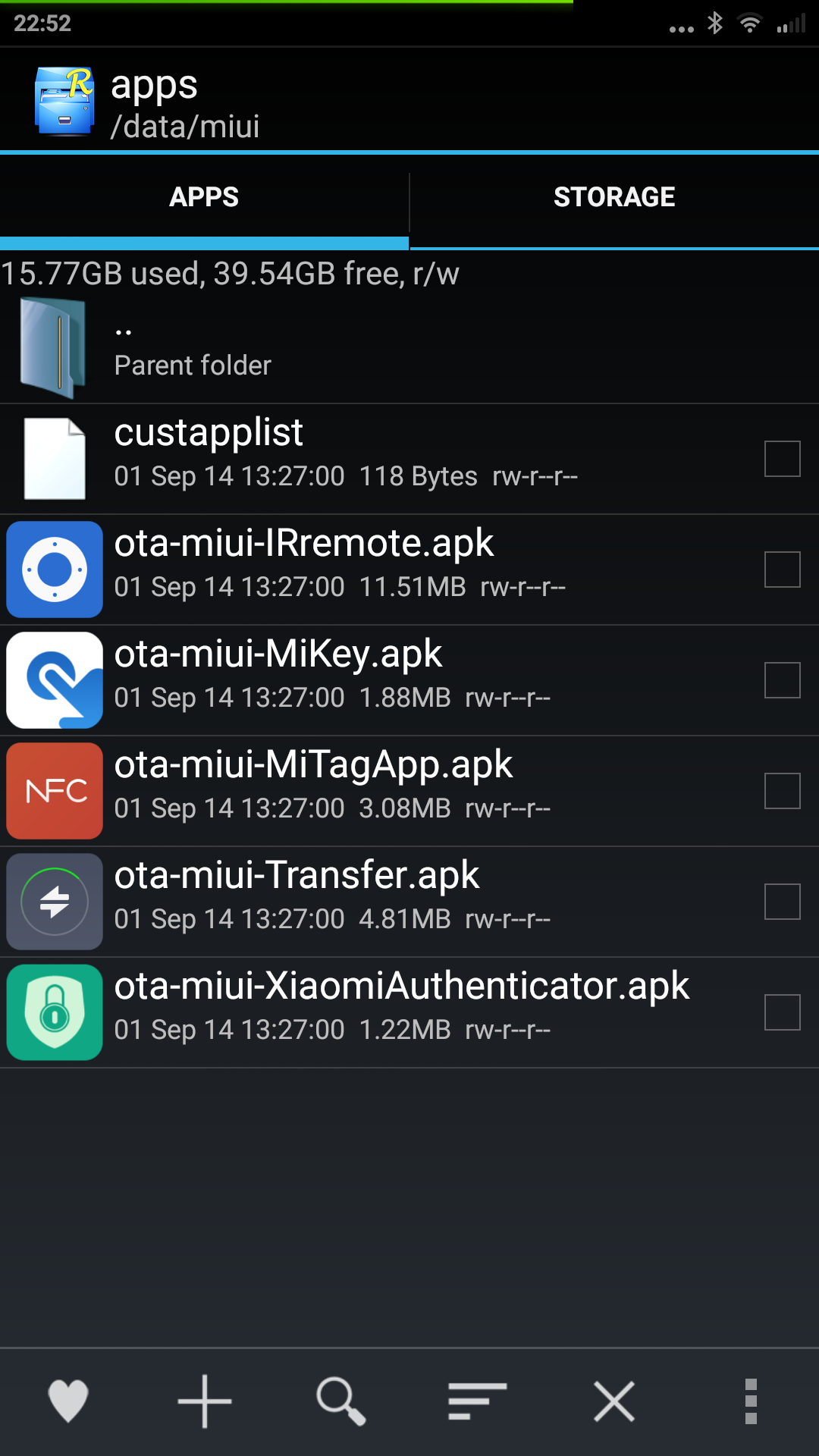The height and width of the screenshot is (1456, 819).
Task: Tap the plus icon to add new
Action: (x=205, y=1401)
